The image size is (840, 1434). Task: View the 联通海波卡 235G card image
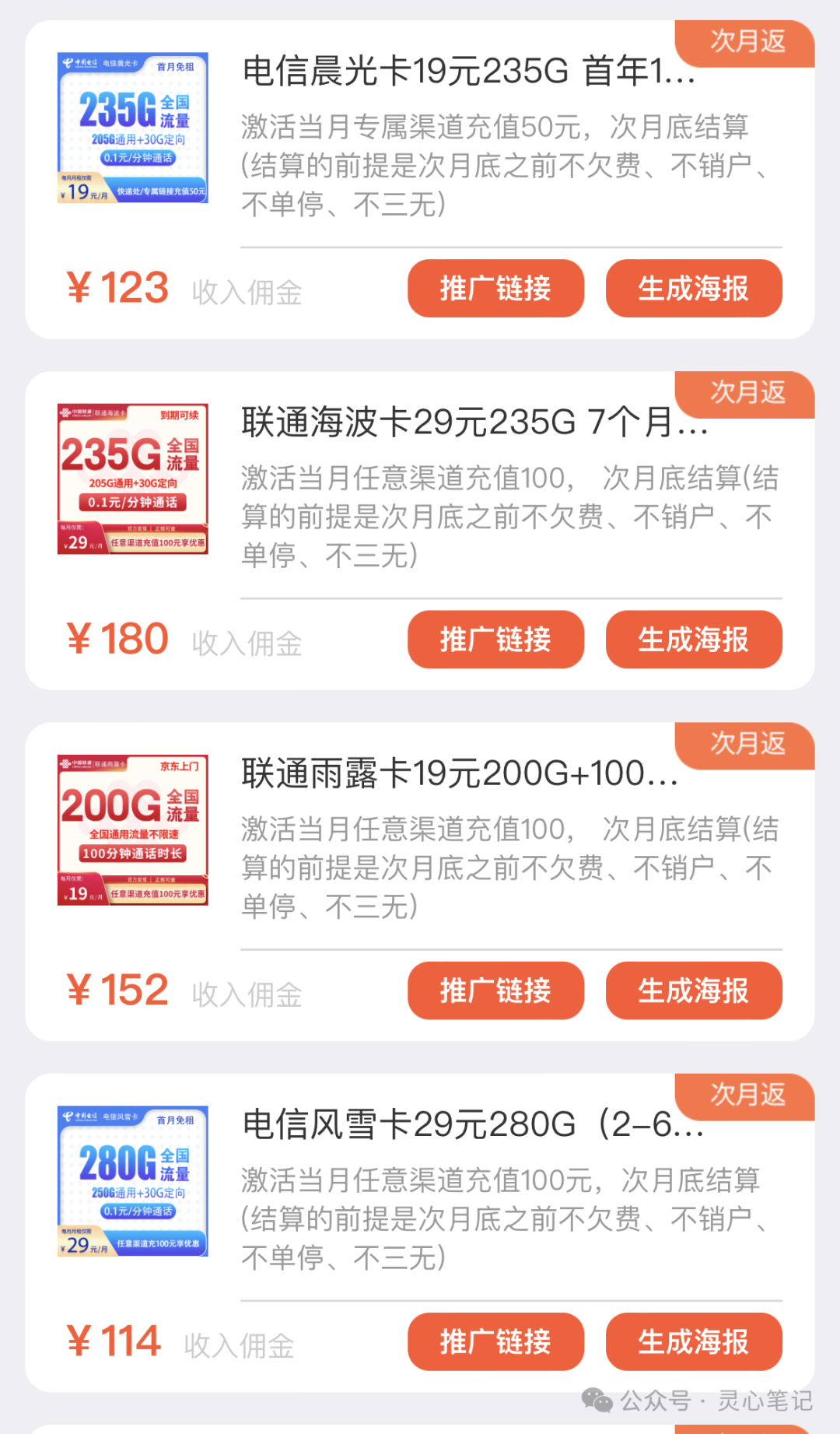[132, 479]
